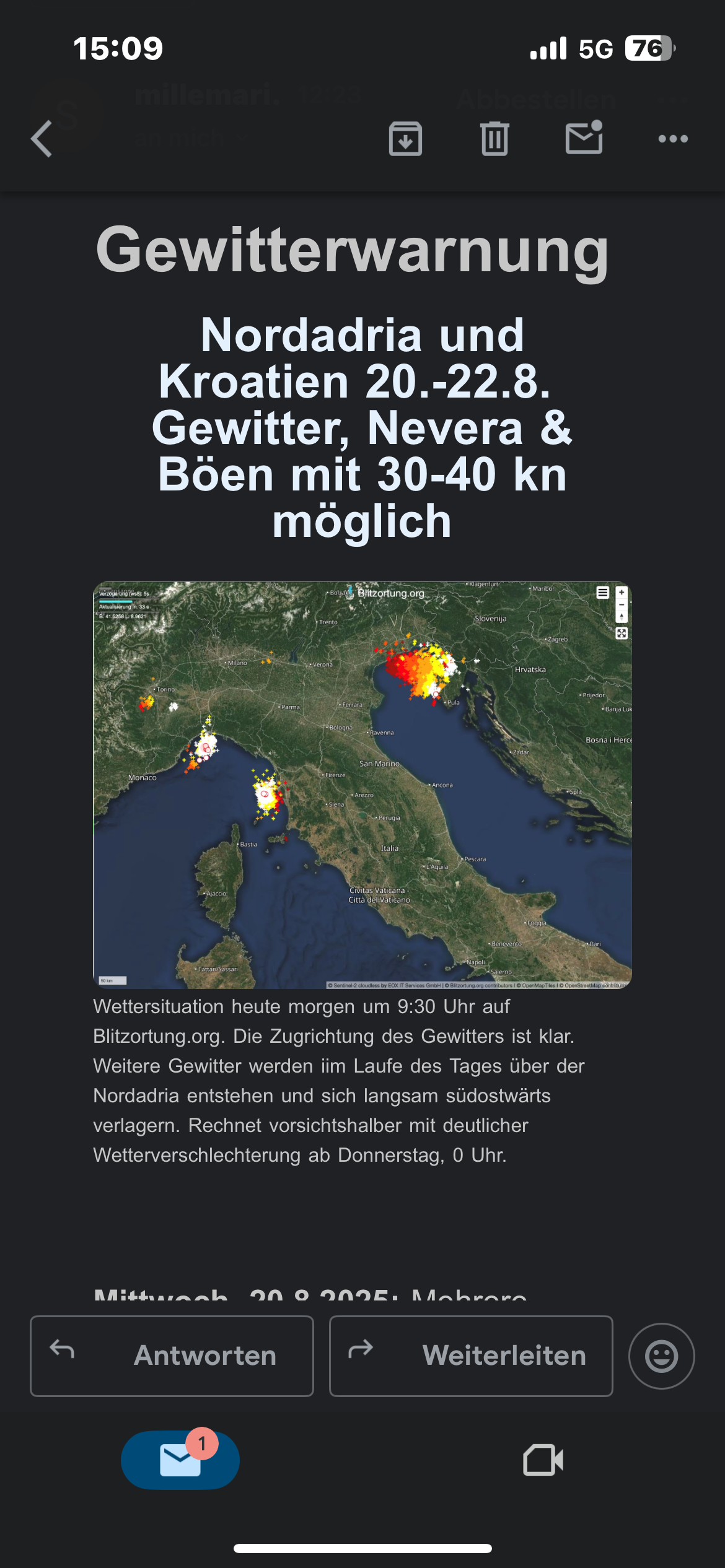725x1568 pixels.
Task: Archive this email
Action: [x=405, y=139]
